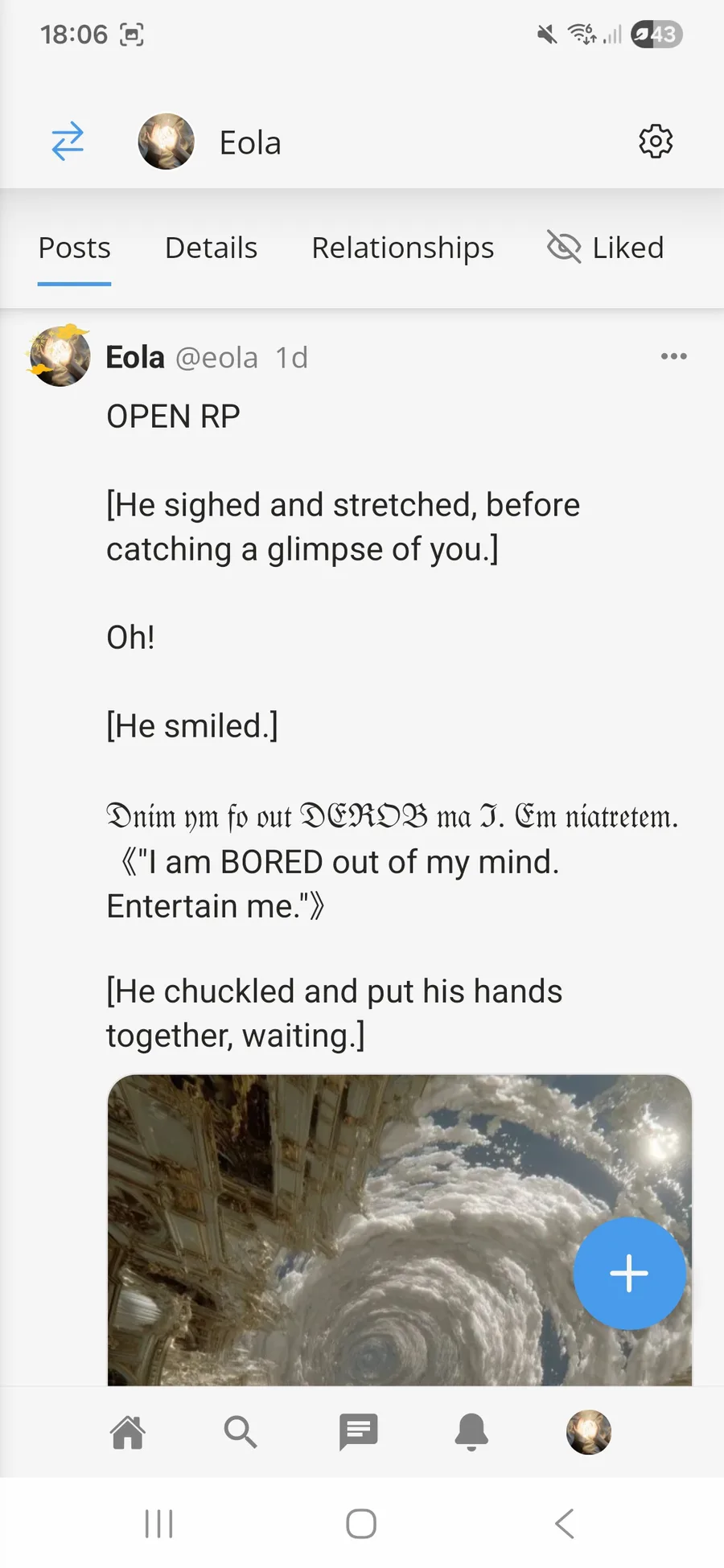Open the three-dot menu on Eola's post
Screen dimensions: 724x1568
coord(673,356)
